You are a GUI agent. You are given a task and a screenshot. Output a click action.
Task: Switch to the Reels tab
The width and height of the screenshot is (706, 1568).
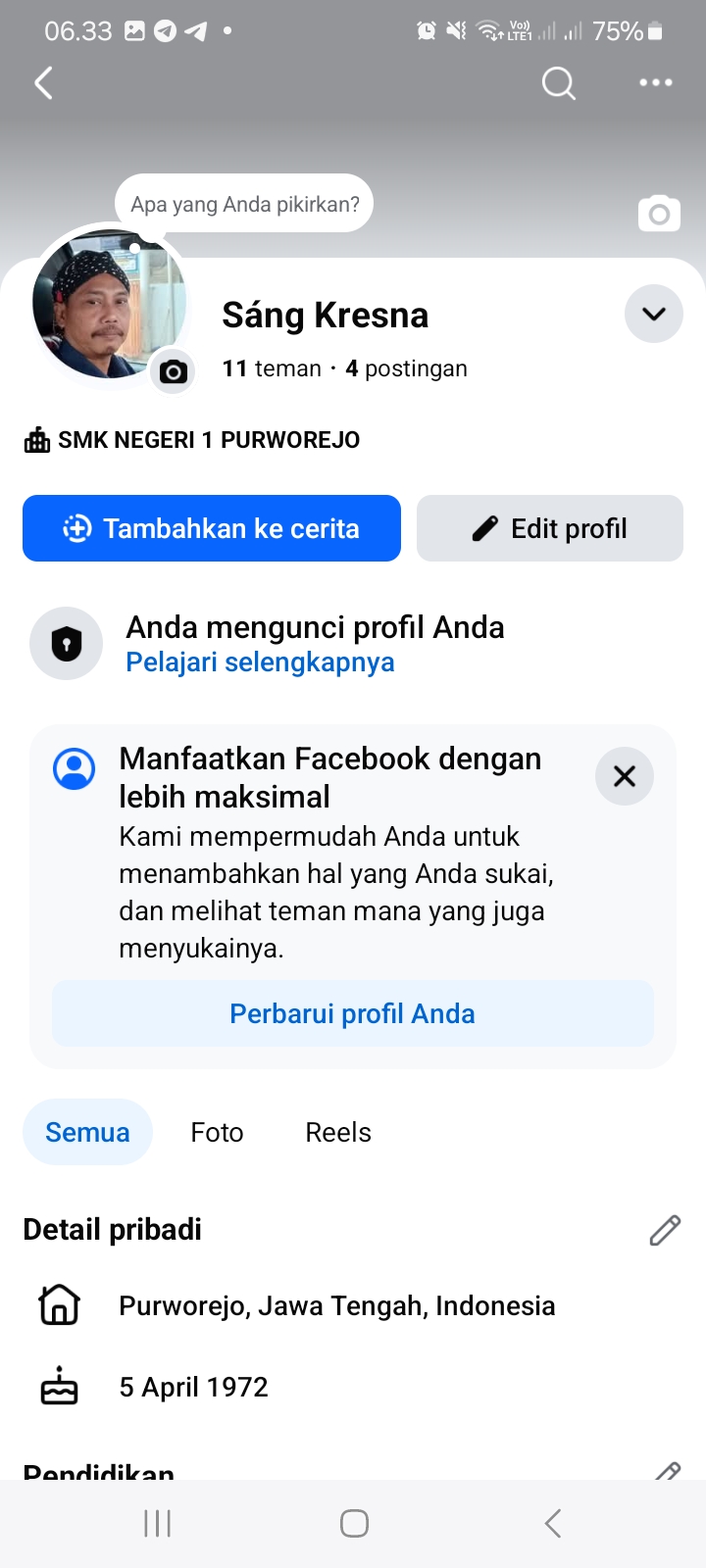[x=338, y=1132]
